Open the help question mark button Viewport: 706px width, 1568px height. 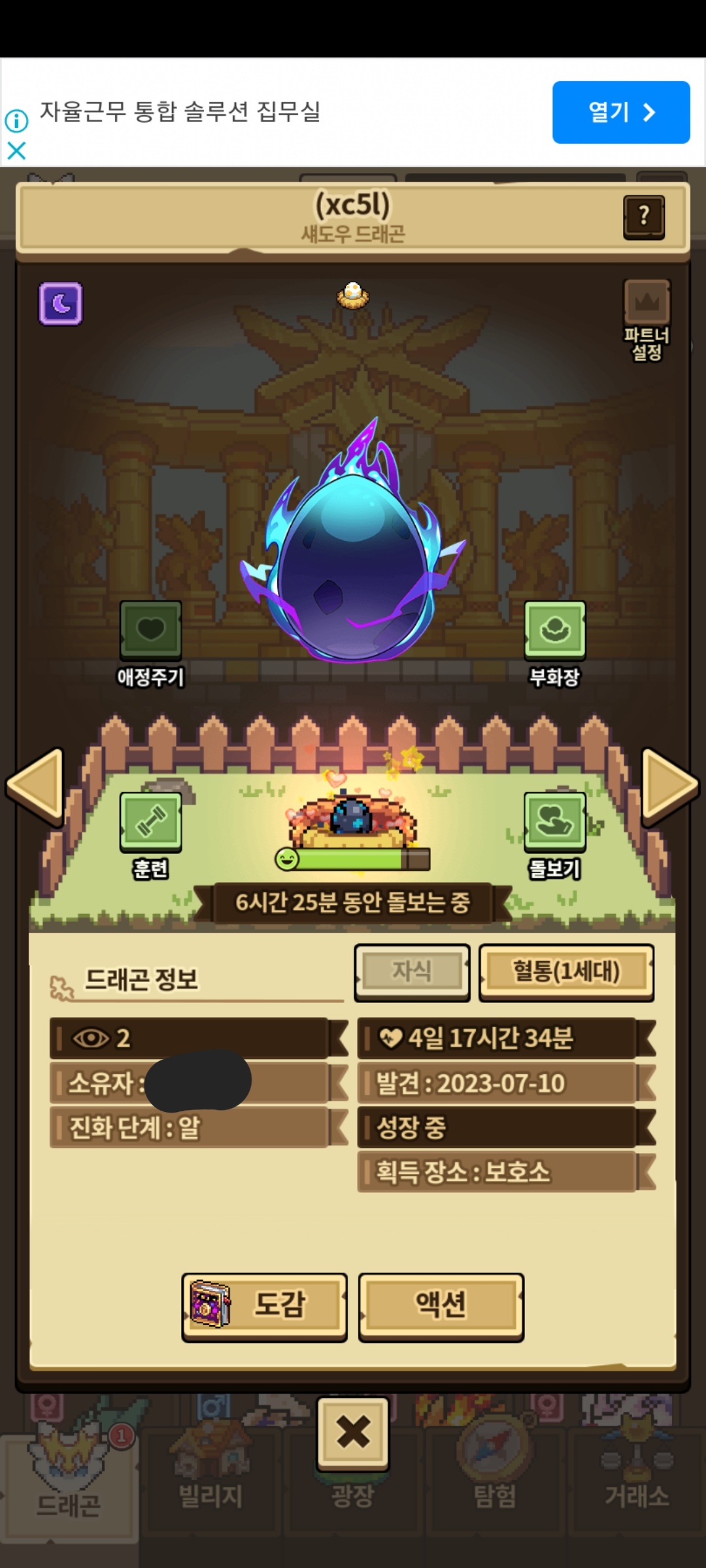643,216
